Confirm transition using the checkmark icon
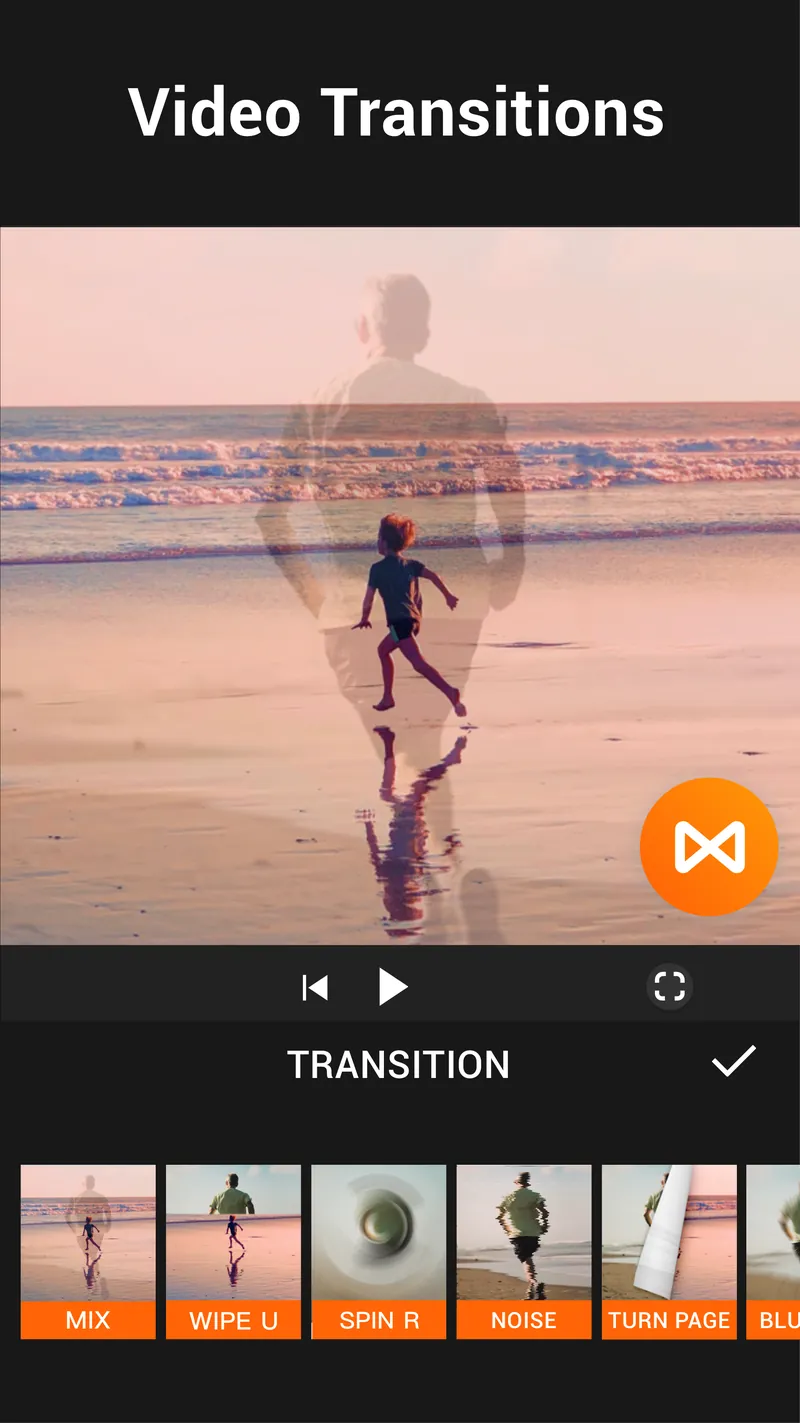 [x=735, y=1063]
